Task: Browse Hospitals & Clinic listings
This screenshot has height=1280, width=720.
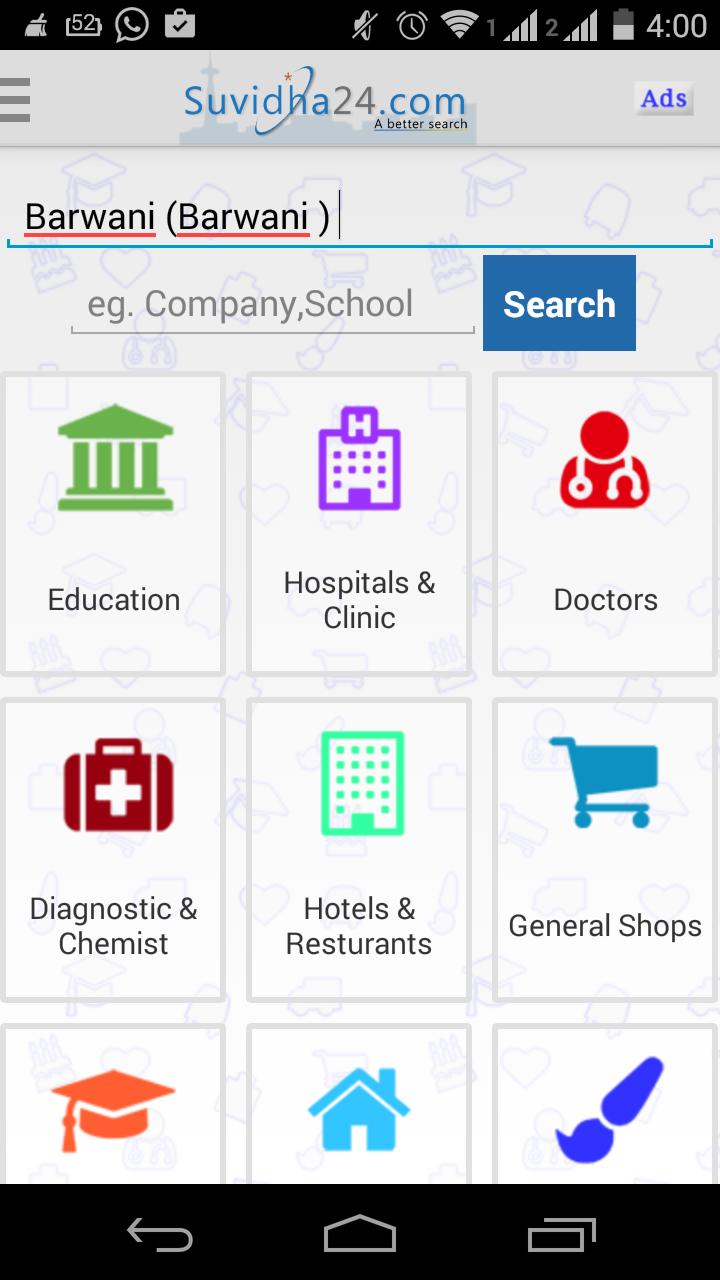Action: click(359, 523)
